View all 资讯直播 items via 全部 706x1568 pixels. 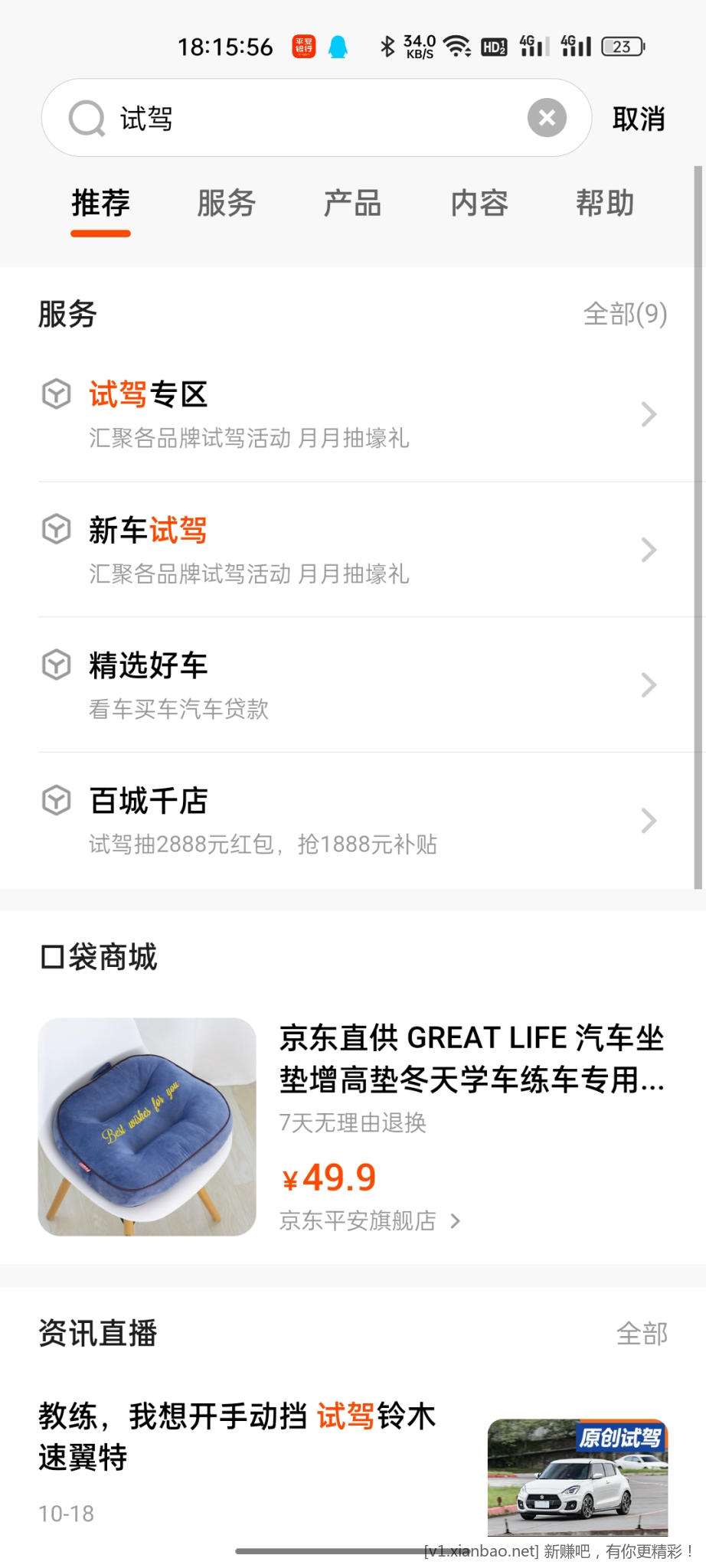click(x=642, y=1334)
